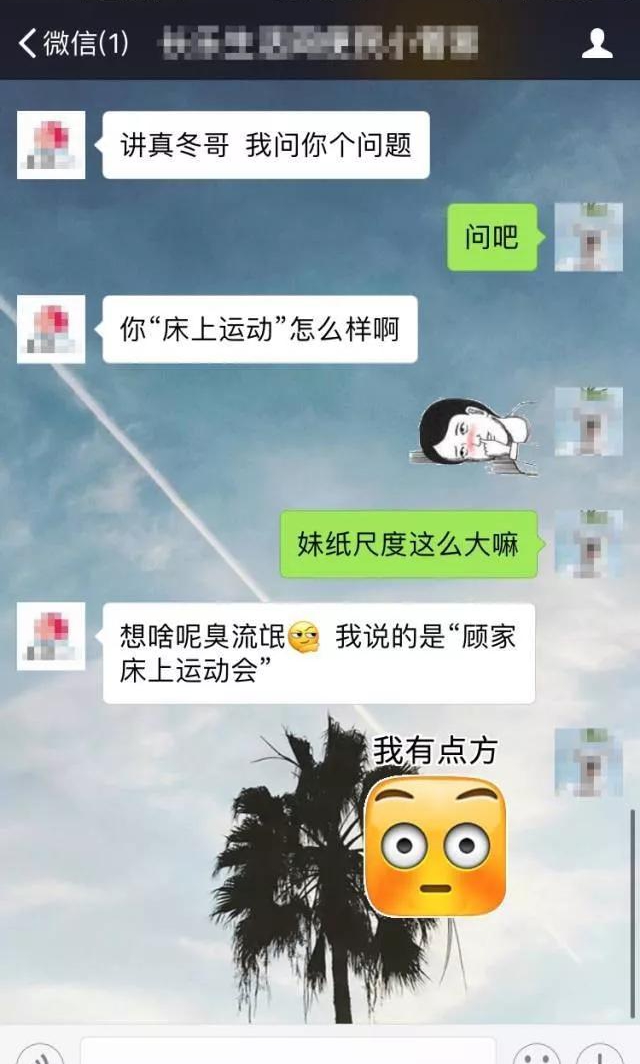
Task: Go back to the WeChat chat list
Action: (x=72, y=43)
